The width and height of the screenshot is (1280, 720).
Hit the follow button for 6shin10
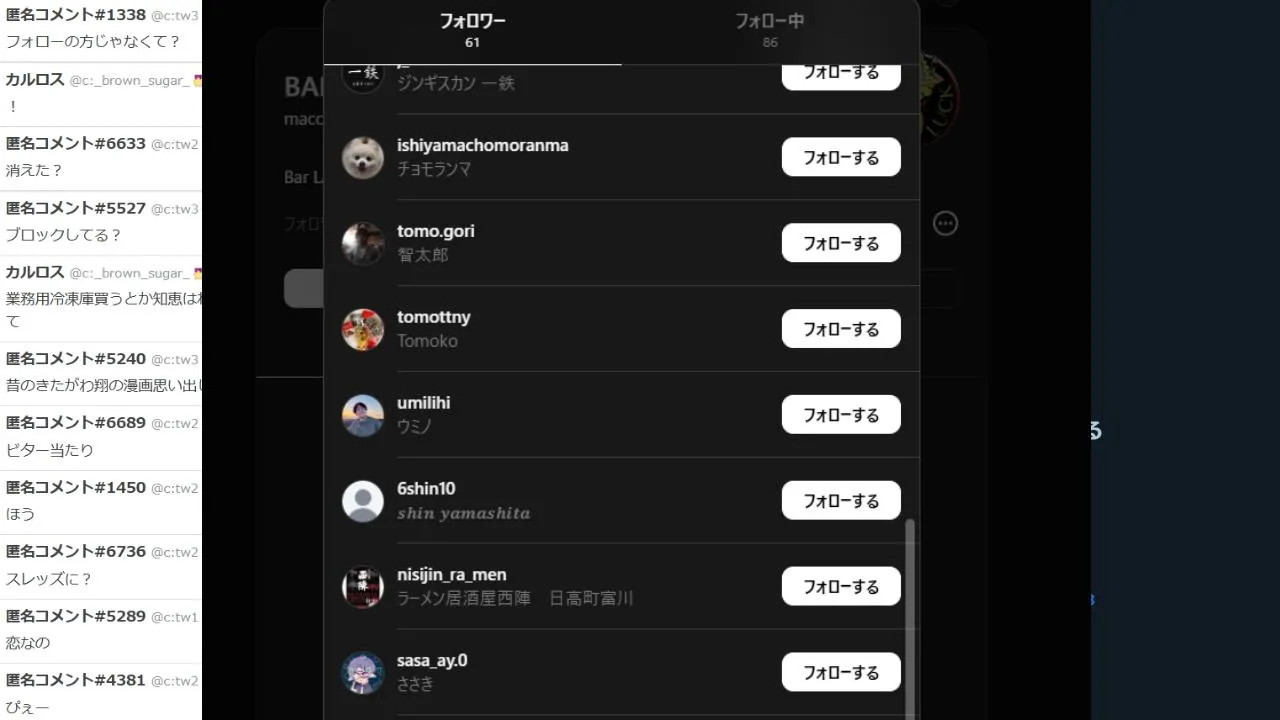point(840,501)
